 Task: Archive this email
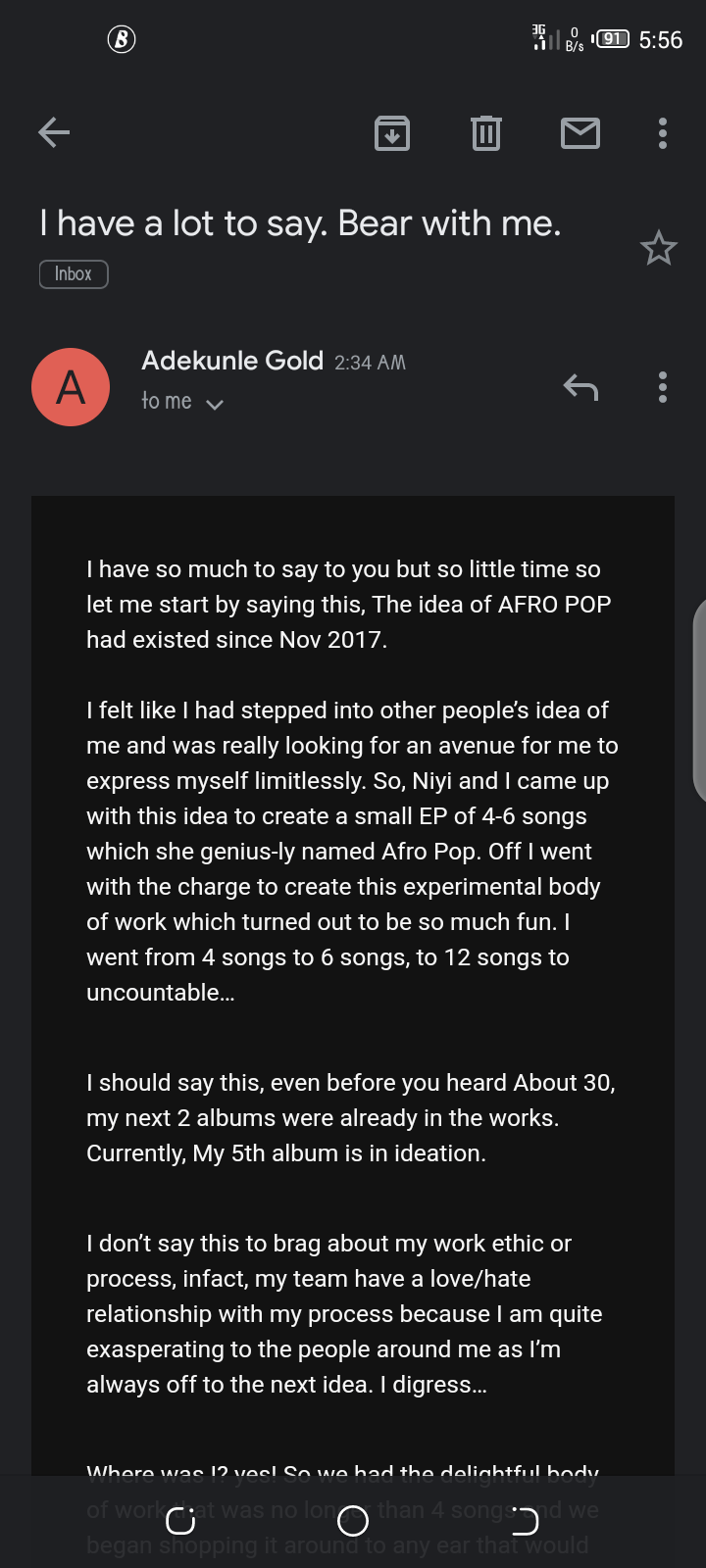pos(392,132)
